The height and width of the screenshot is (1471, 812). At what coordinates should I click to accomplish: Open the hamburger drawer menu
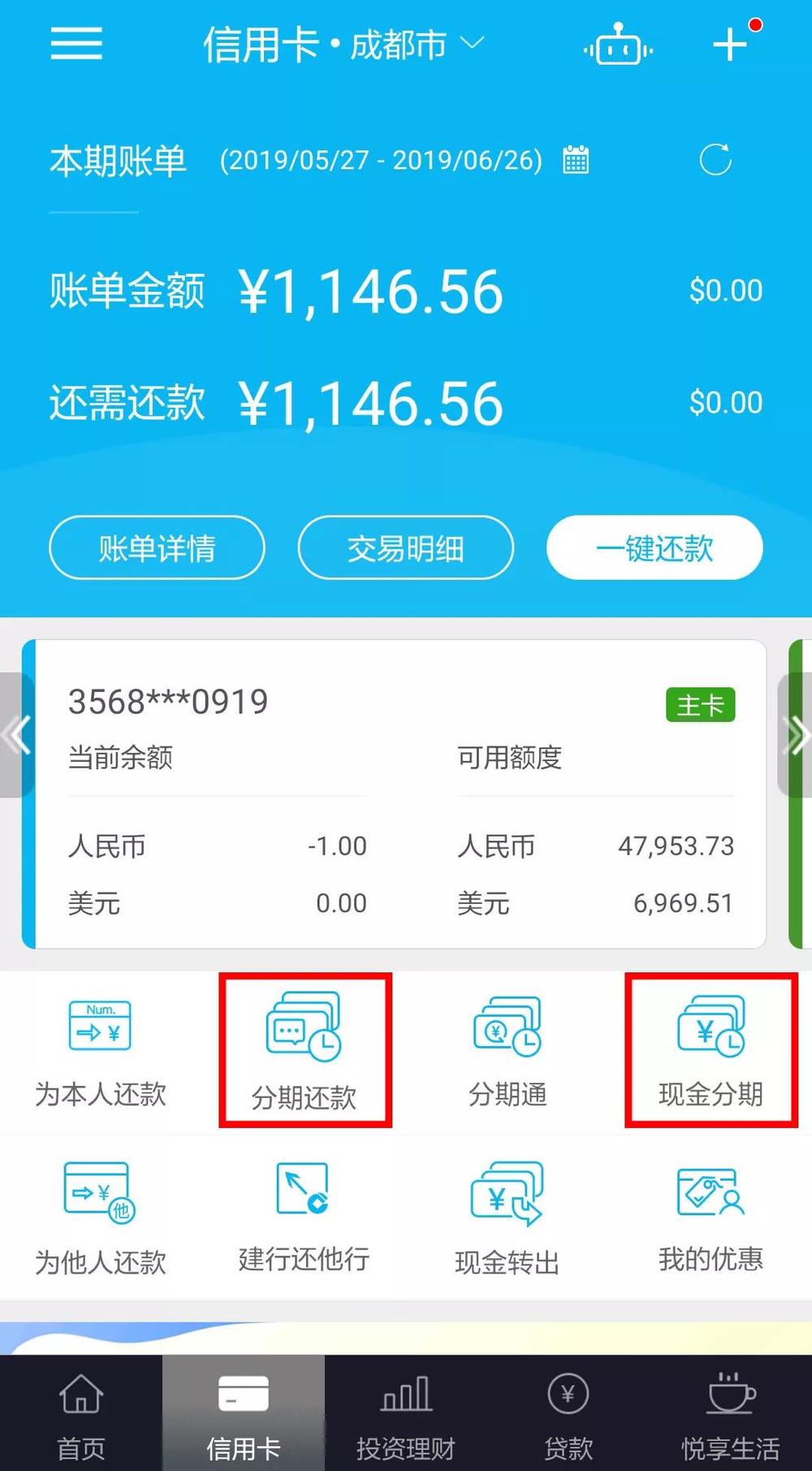(76, 43)
